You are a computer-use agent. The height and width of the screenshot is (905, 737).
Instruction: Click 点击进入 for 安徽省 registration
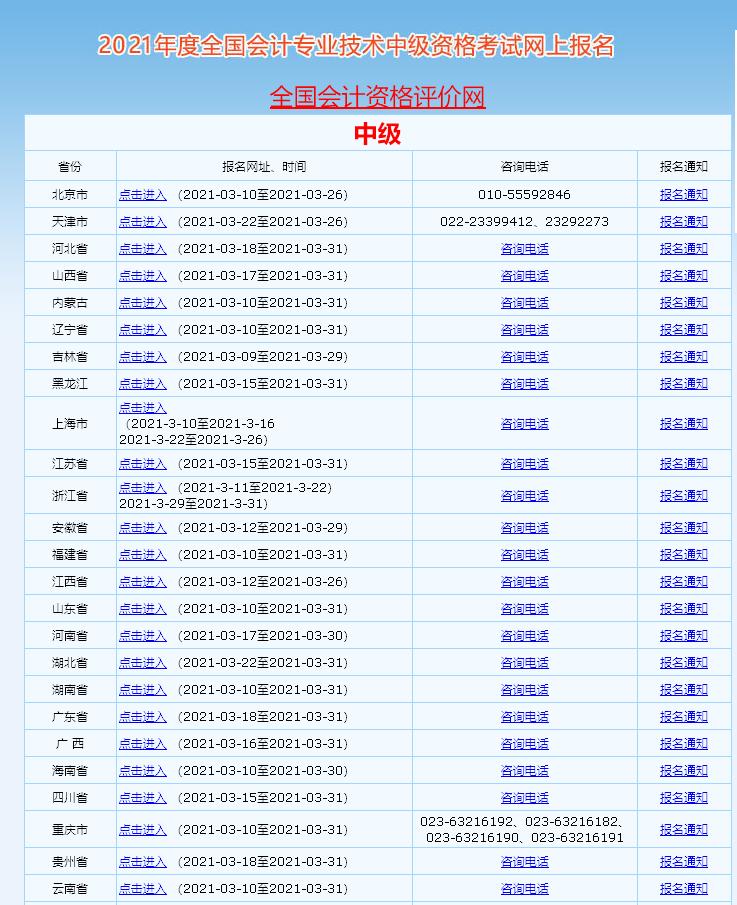(142, 527)
